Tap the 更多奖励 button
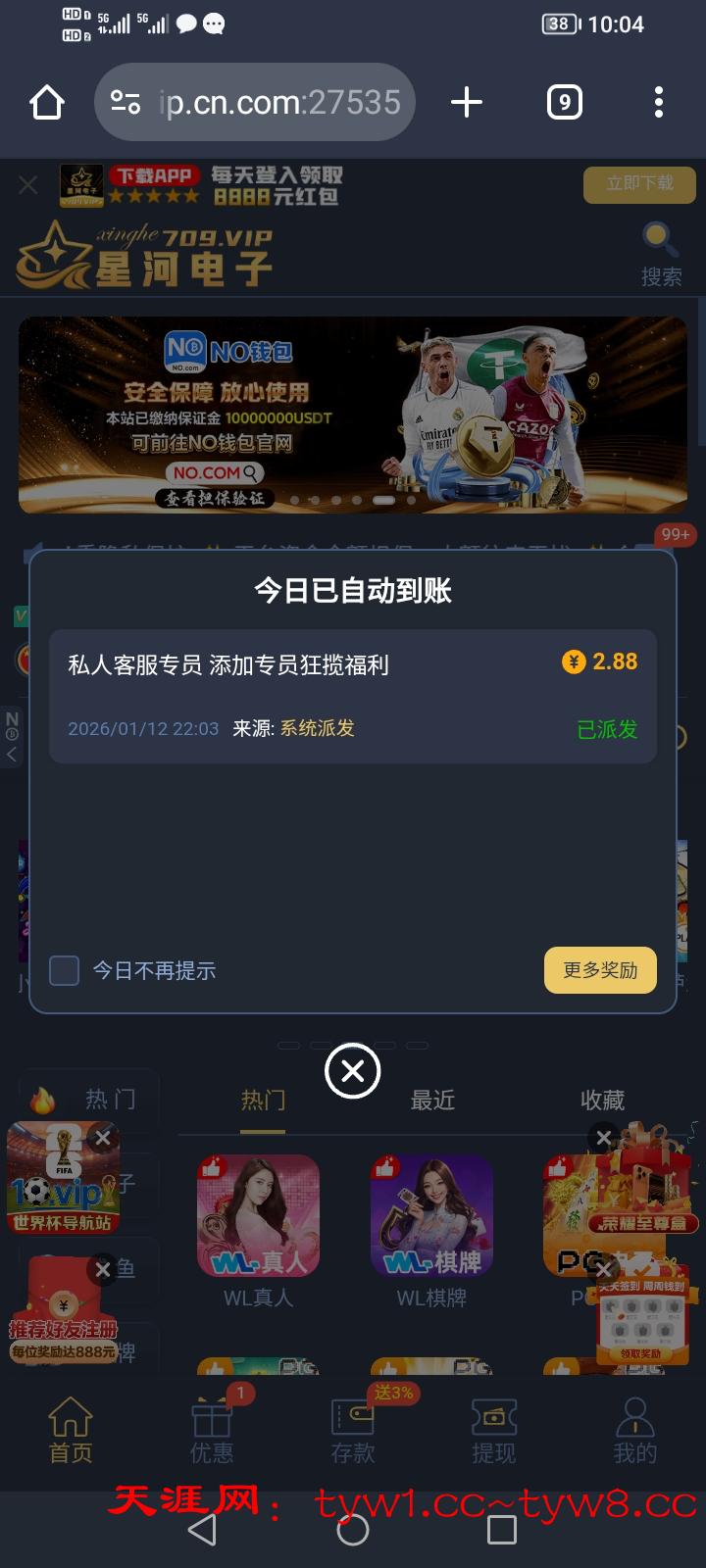 [600, 970]
